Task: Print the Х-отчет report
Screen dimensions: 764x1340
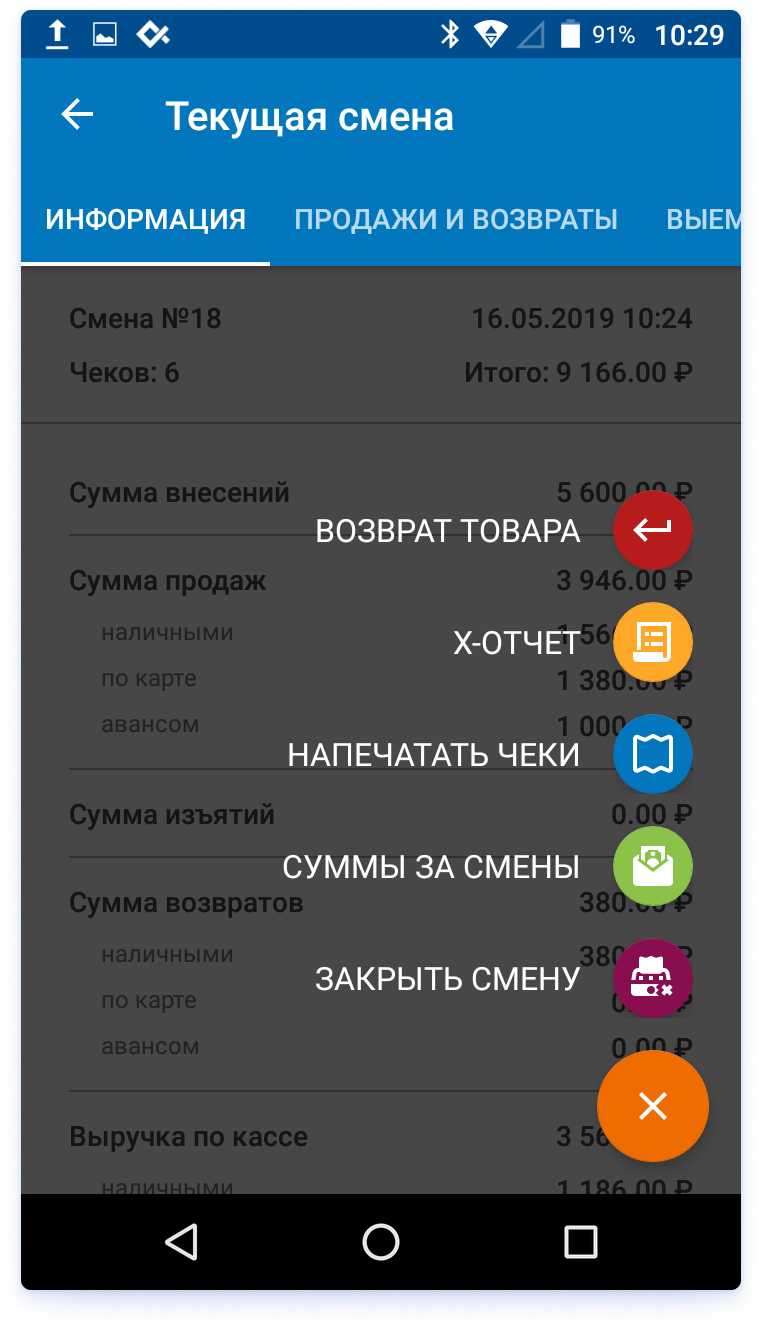Action: (x=652, y=642)
